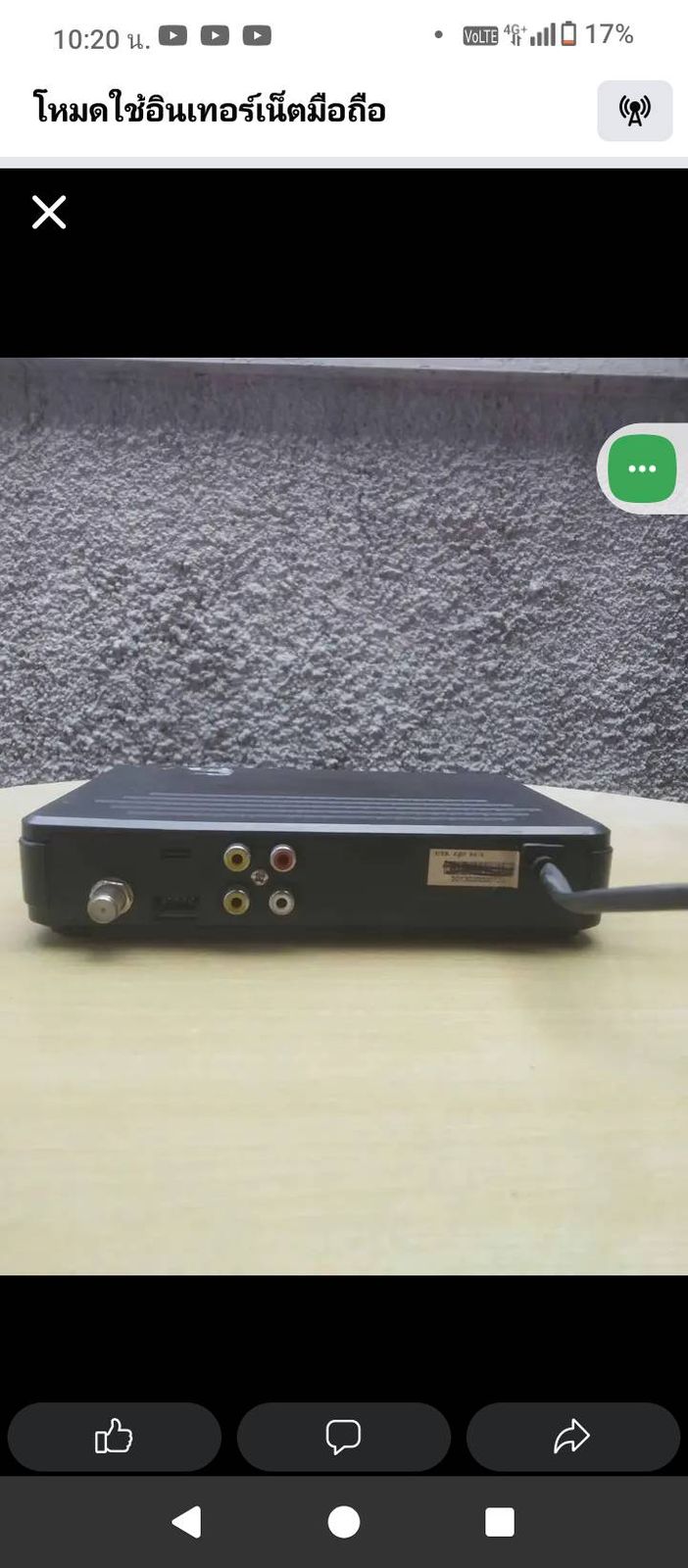This screenshot has height=1568, width=688.
Task: Open comments for this photo
Action: point(343,1437)
